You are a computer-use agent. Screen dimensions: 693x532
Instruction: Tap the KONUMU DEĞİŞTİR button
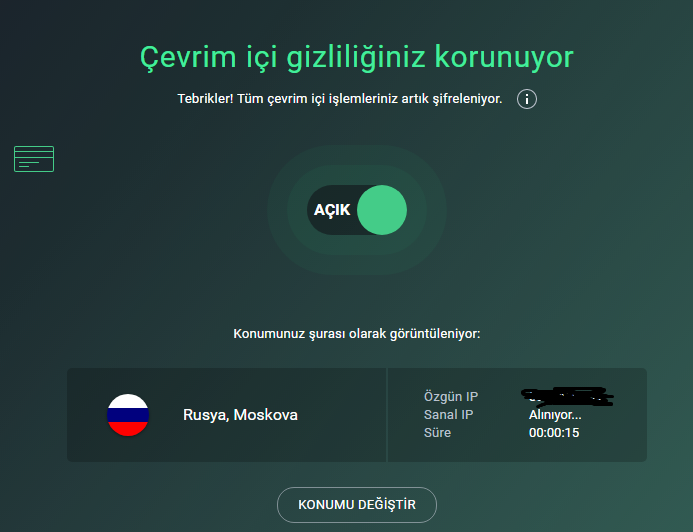(x=356, y=505)
